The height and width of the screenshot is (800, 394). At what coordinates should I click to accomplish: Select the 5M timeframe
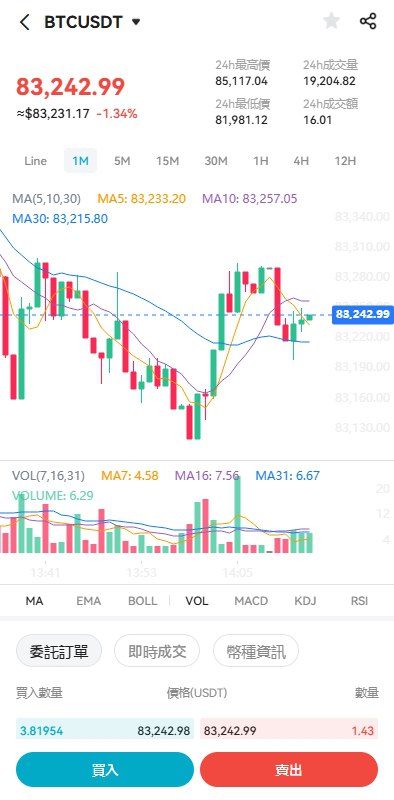click(x=122, y=161)
